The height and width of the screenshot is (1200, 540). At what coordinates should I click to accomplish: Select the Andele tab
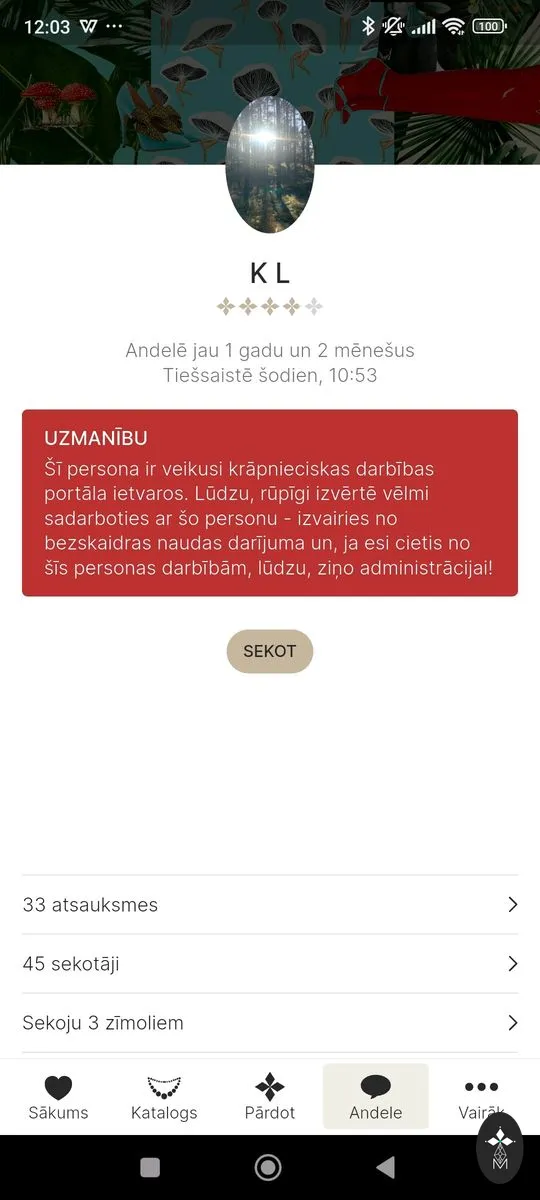pyautogui.click(x=376, y=1097)
